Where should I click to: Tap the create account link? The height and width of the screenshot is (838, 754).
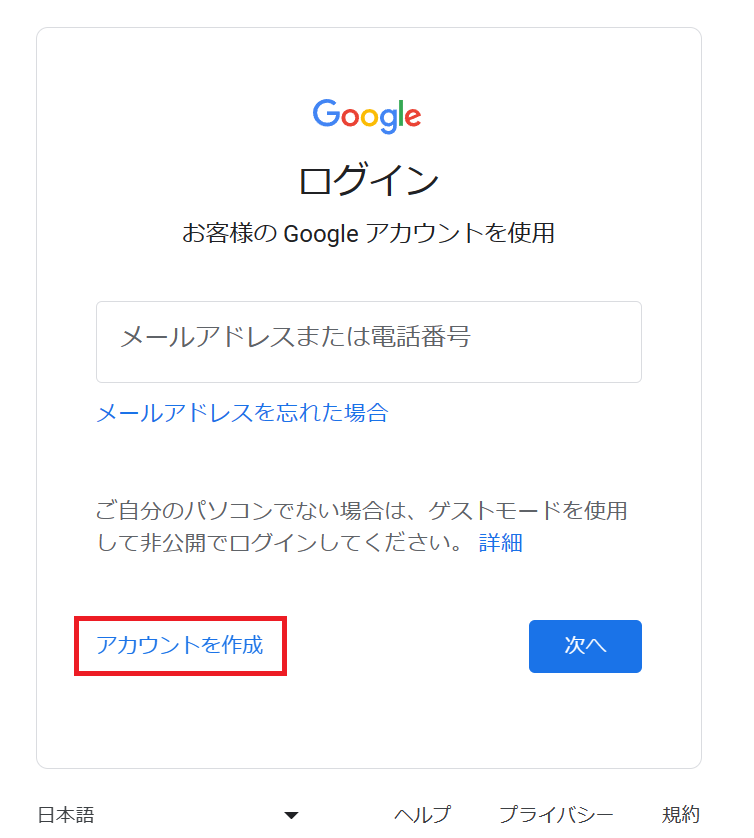click(180, 645)
